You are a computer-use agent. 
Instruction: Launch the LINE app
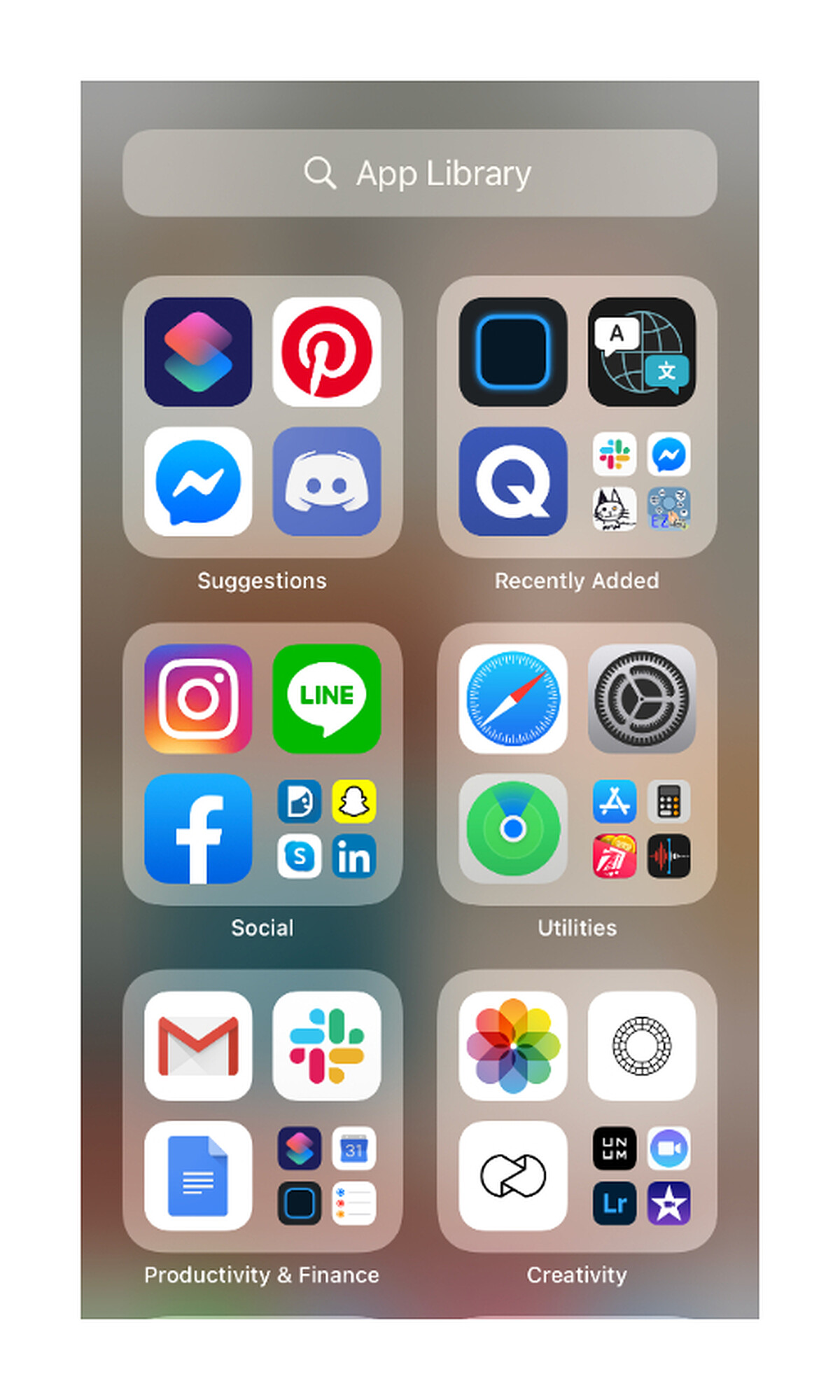tap(326, 698)
